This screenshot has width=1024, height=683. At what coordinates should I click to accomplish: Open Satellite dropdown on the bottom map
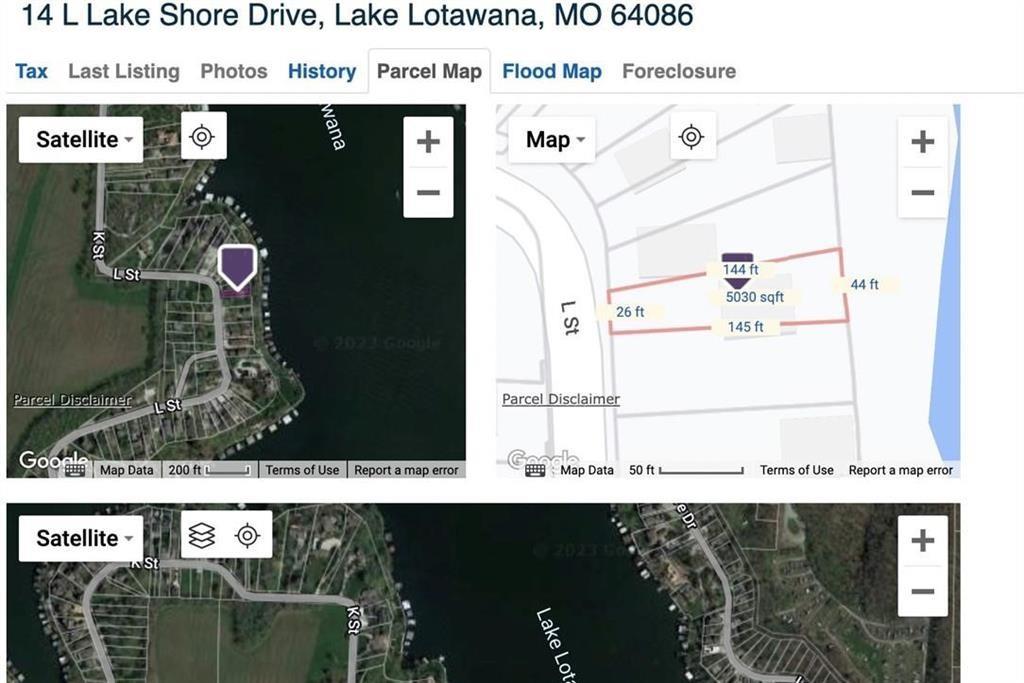pyautogui.click(x=81, y=538)
